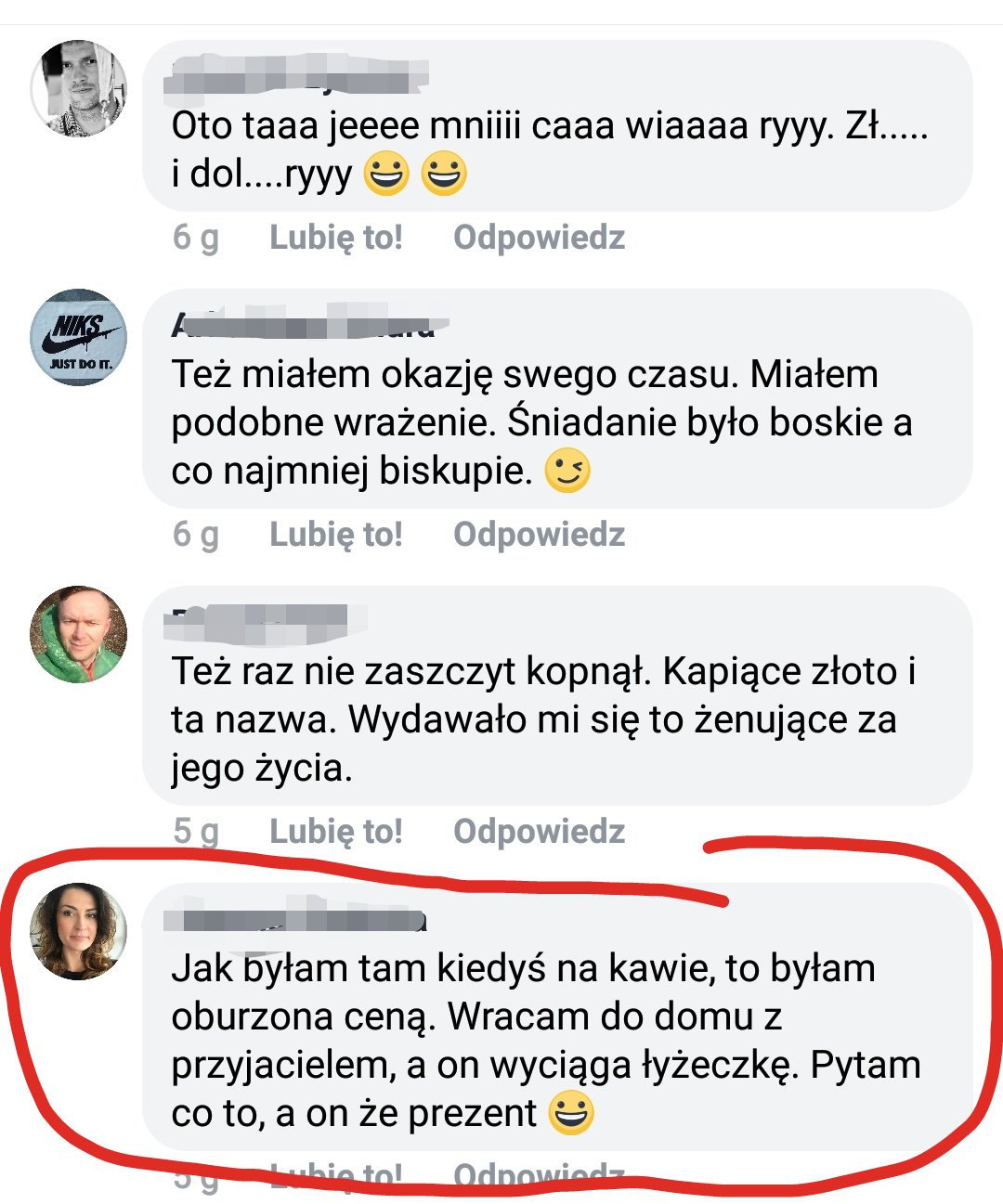This screenshot has width=1003, height=1204.
Task: Like the "Kapiące złoto" comment
Action: point(335,832)
